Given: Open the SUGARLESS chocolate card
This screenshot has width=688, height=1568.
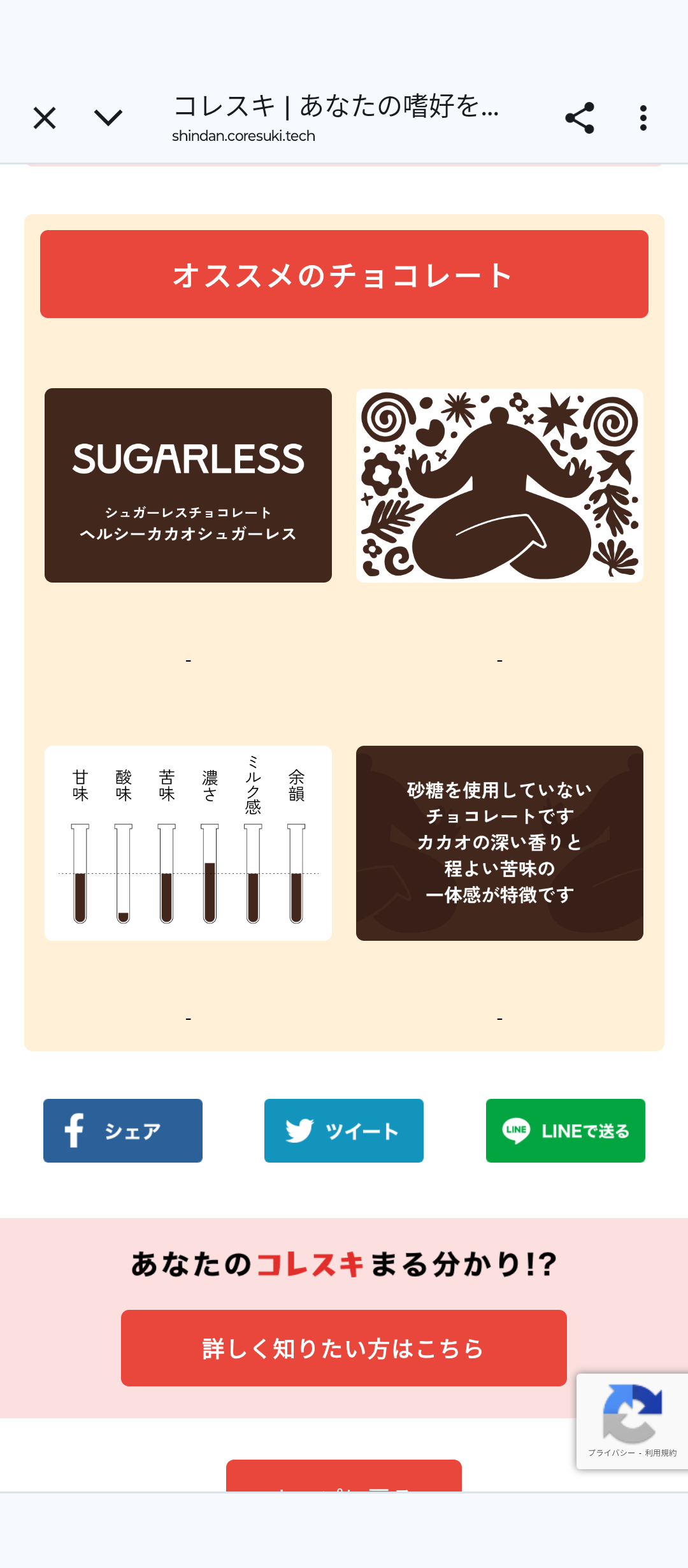Looking at the screenshot, I should [188, 485].
